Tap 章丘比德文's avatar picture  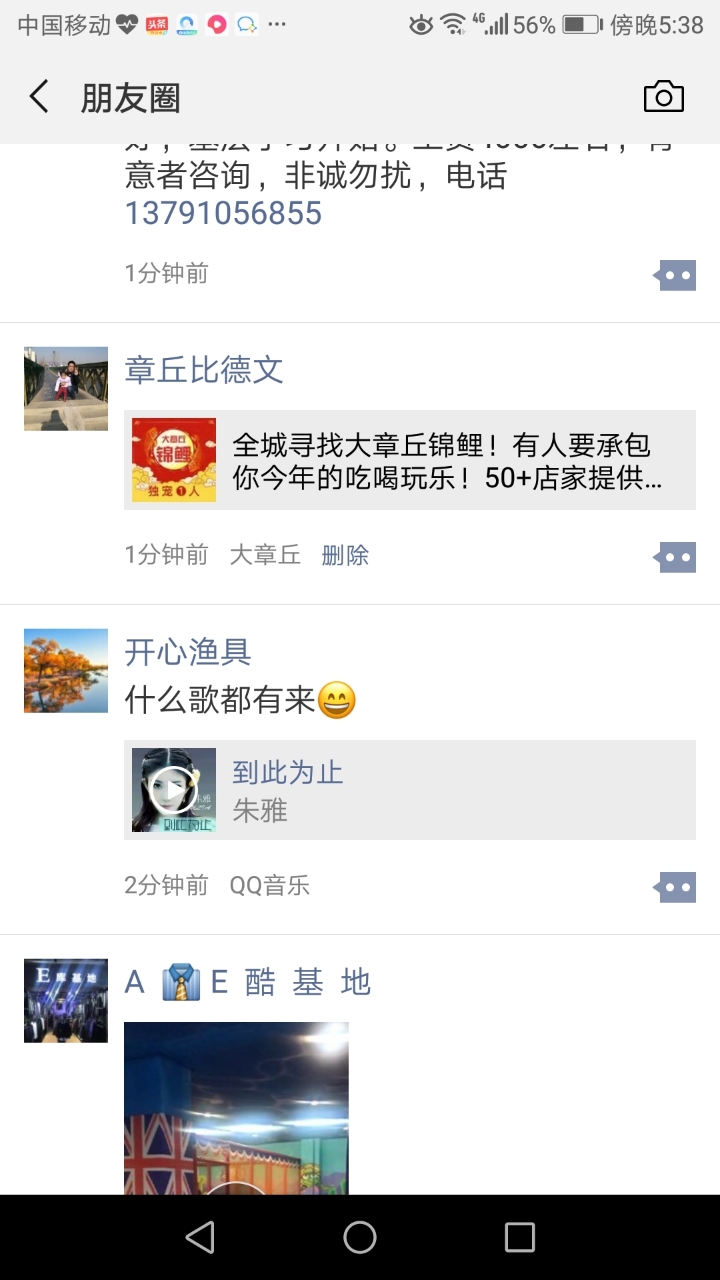pos(66,389)
